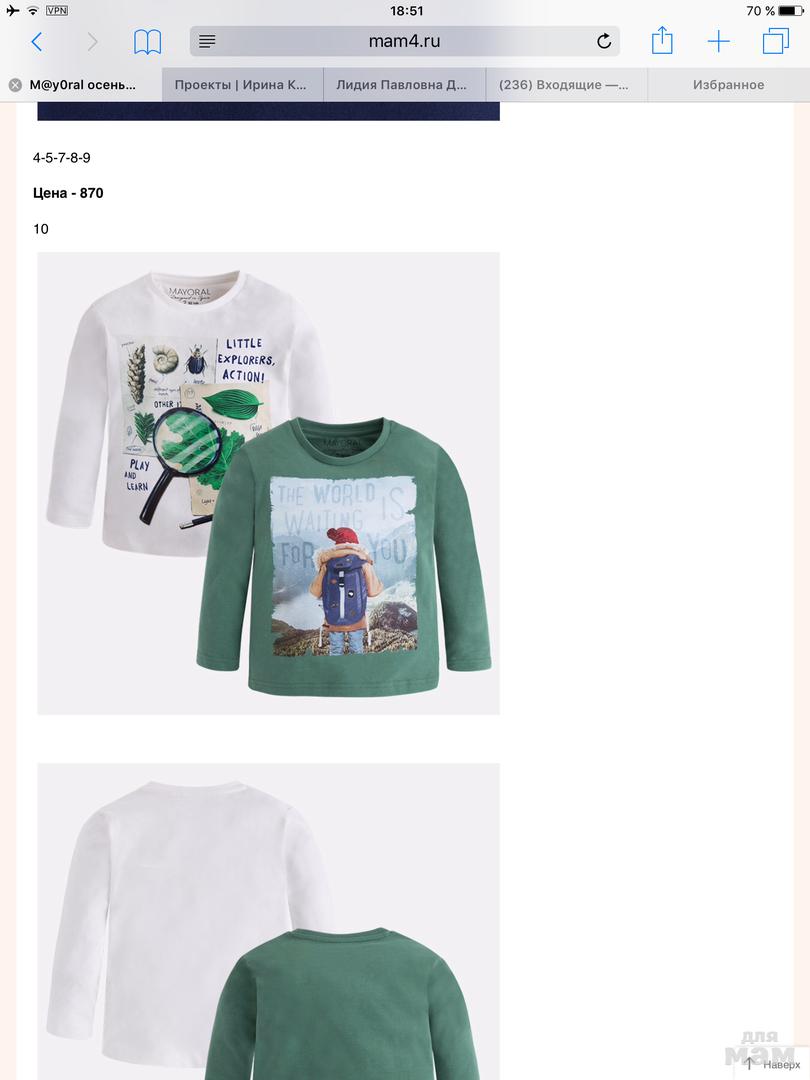Jump to top with Наверх button
810x1080 pixels.
[x=771, y=1064]
